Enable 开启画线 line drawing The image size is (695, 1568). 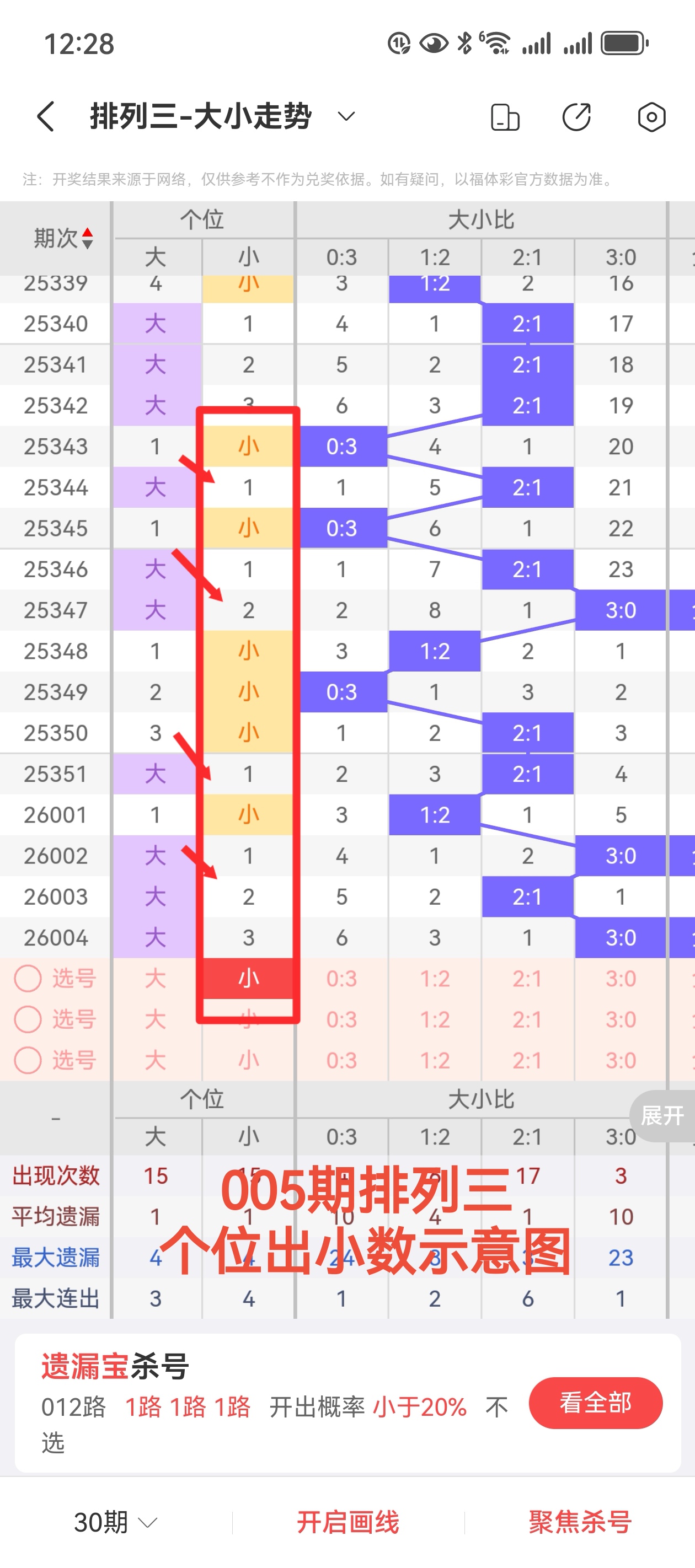(x=348, y=1522)
